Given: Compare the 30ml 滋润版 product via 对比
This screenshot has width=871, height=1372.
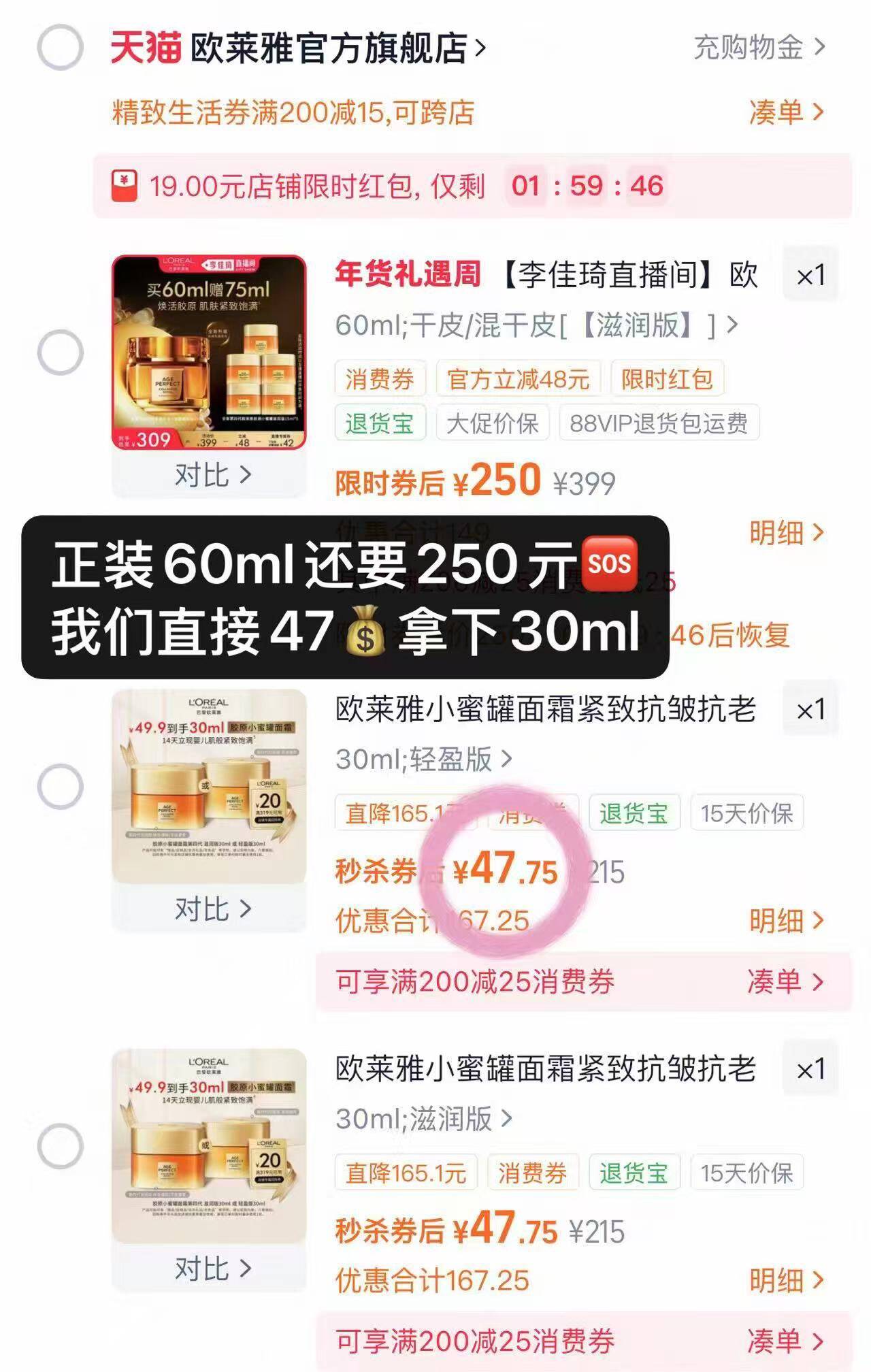Looking at the screenshot, I should coord(212,1269).
